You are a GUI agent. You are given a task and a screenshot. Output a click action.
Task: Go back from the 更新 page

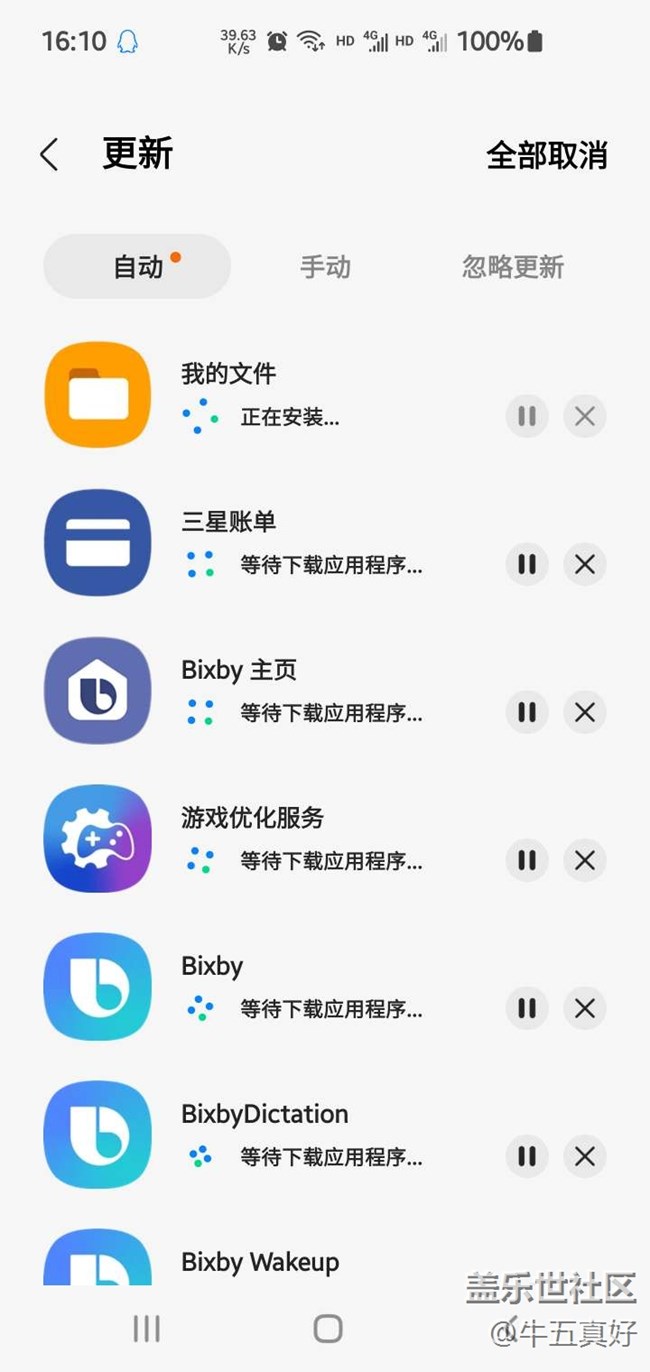tap(49, 155)
